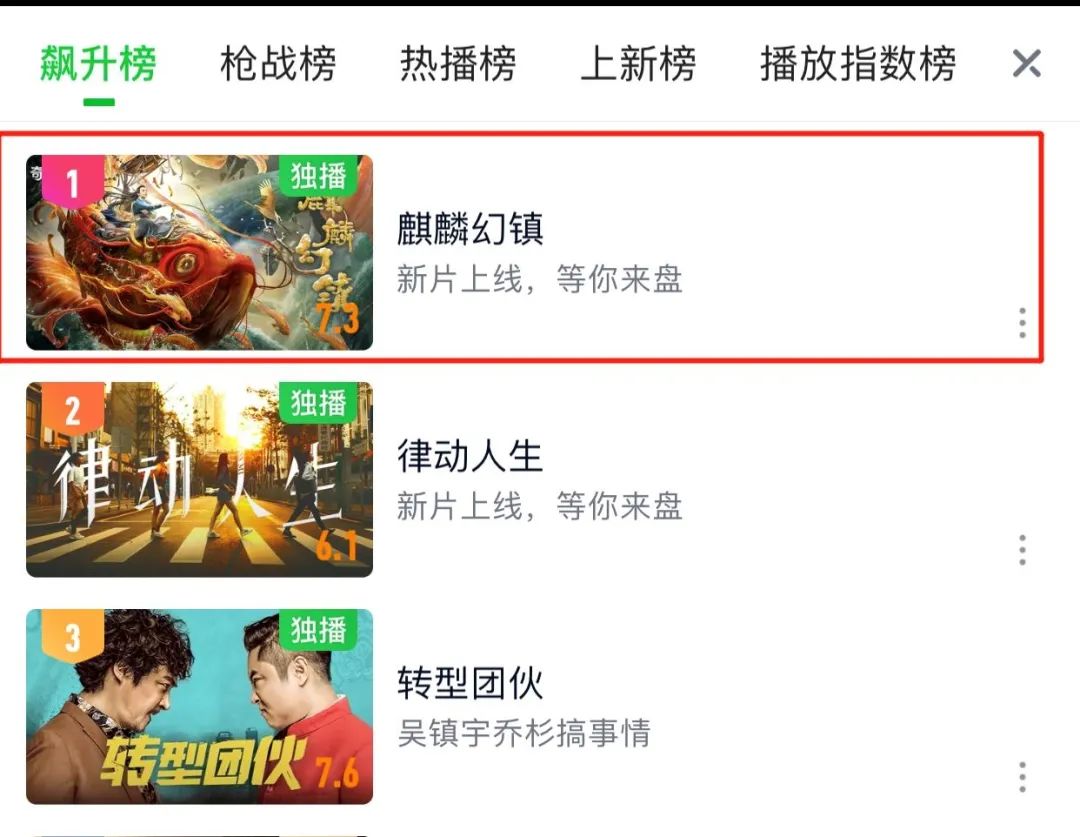This screenshot has width=1080, height=837.
Task: Open the 播放指数榜 tab
Action: tap(857, 64)
